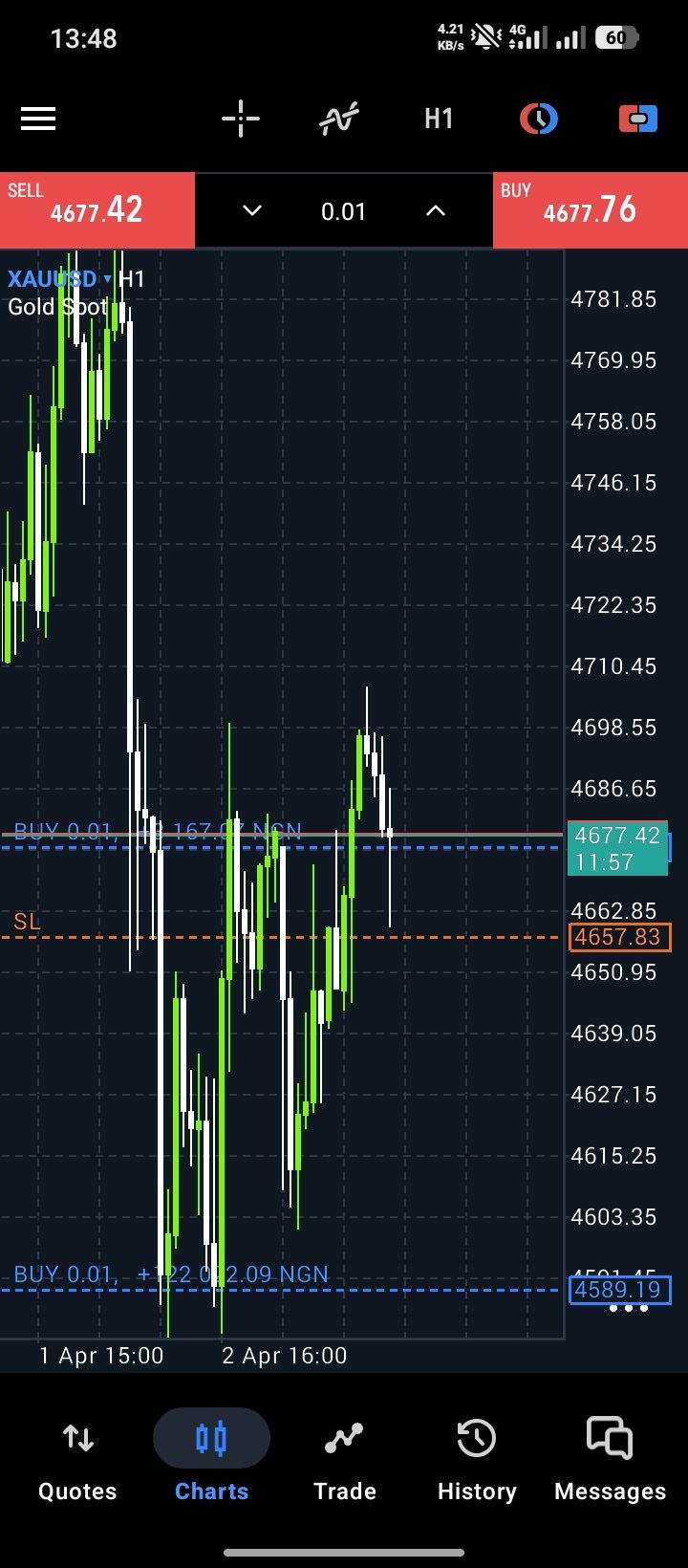Open the new order icon
The width and height of the screenshot is (688, 1568).
637,119
